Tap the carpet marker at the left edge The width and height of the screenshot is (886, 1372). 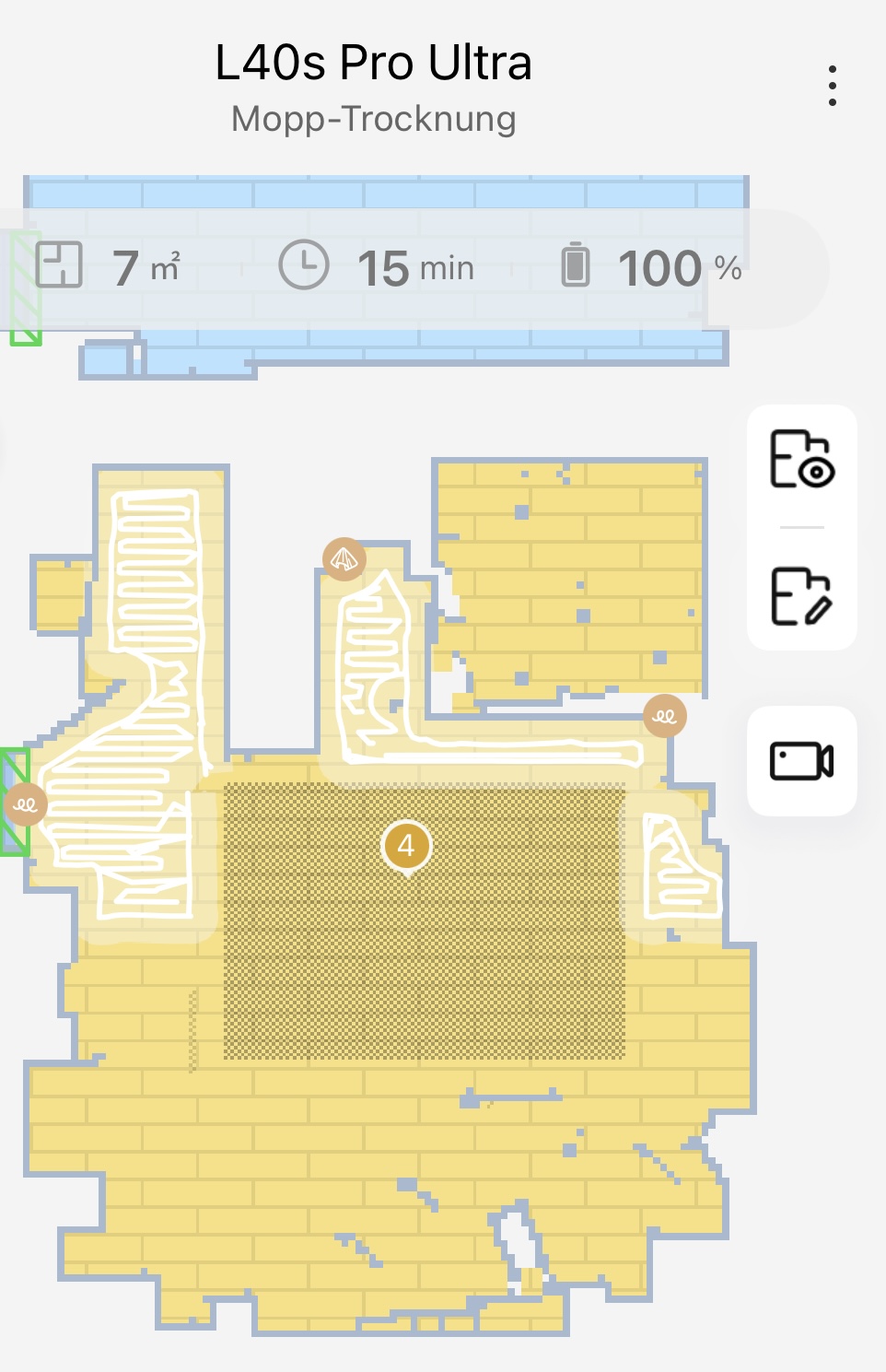pos(26,804)
